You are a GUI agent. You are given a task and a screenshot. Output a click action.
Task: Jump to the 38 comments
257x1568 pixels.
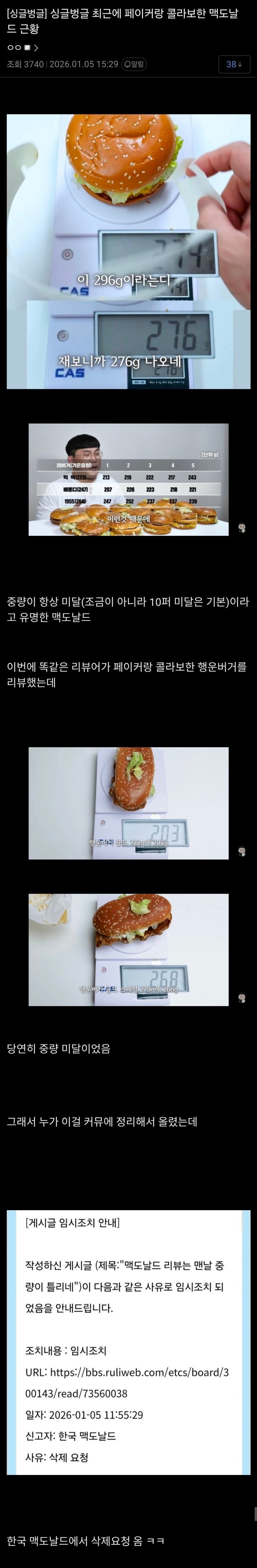pyautogui.click(x=234, y=64)
